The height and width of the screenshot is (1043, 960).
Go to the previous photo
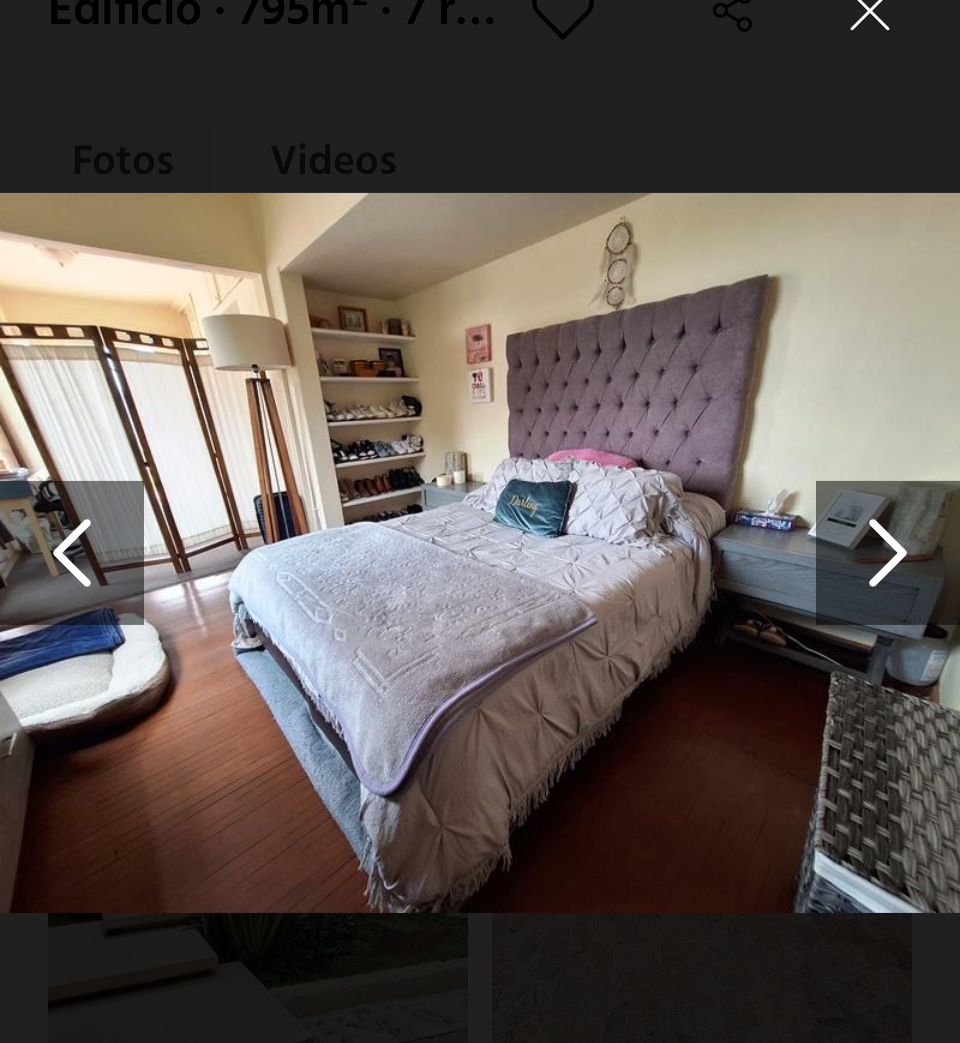[72, 552]
